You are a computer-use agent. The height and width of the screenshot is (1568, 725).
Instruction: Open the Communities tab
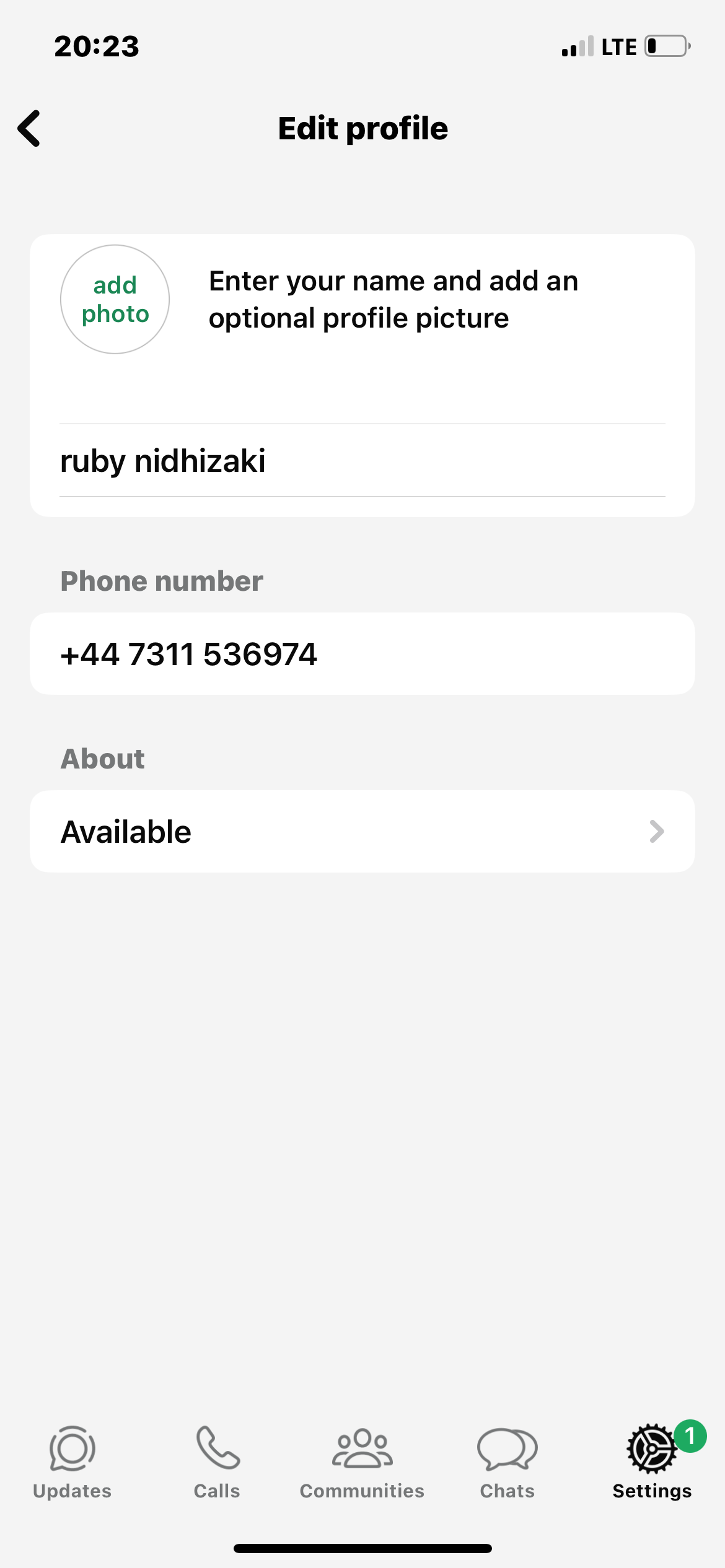362,1463
